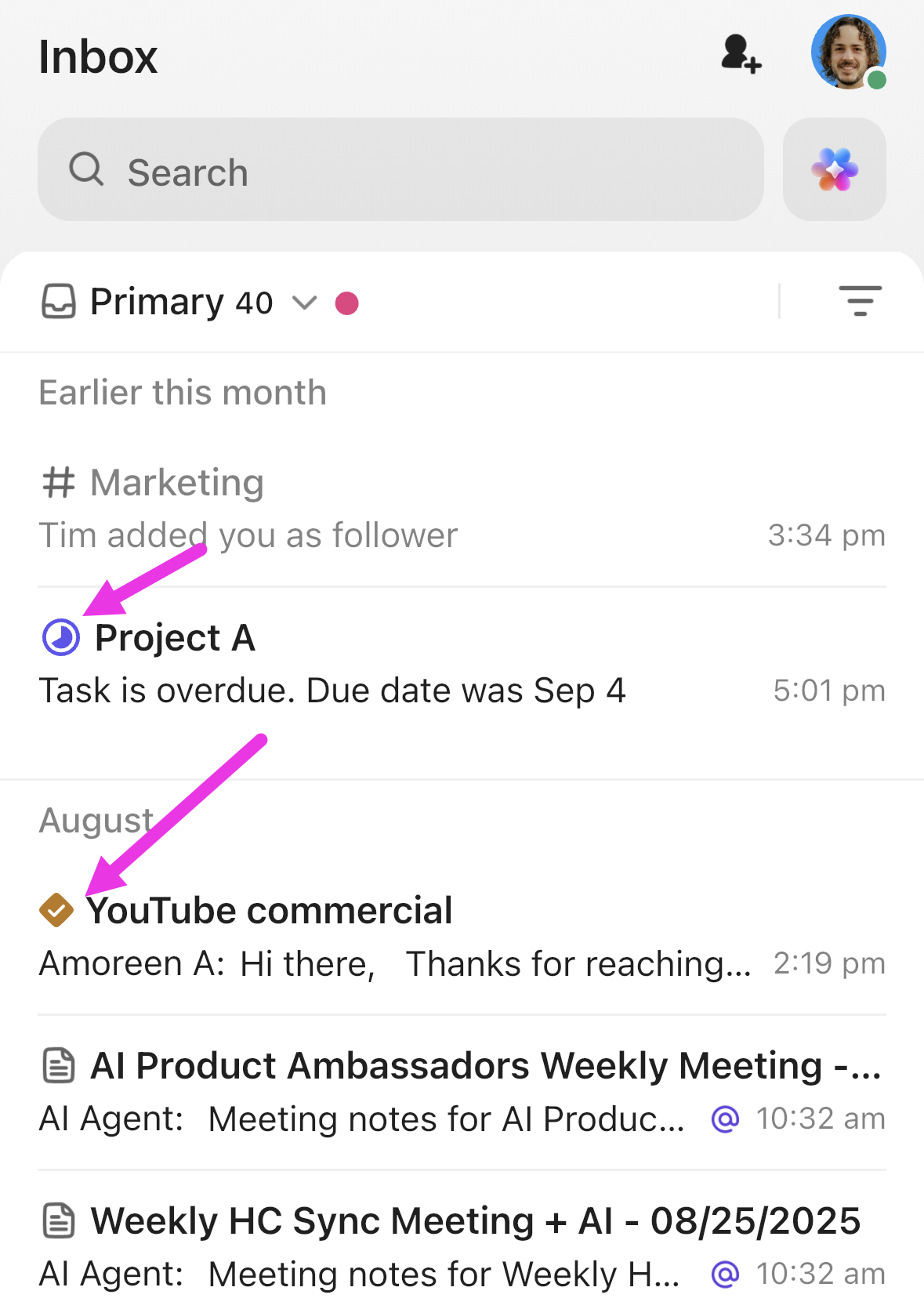924x1309 pixels.
Task: Open the AI assistant sparkle icon
Action: [x=834, y=169]
